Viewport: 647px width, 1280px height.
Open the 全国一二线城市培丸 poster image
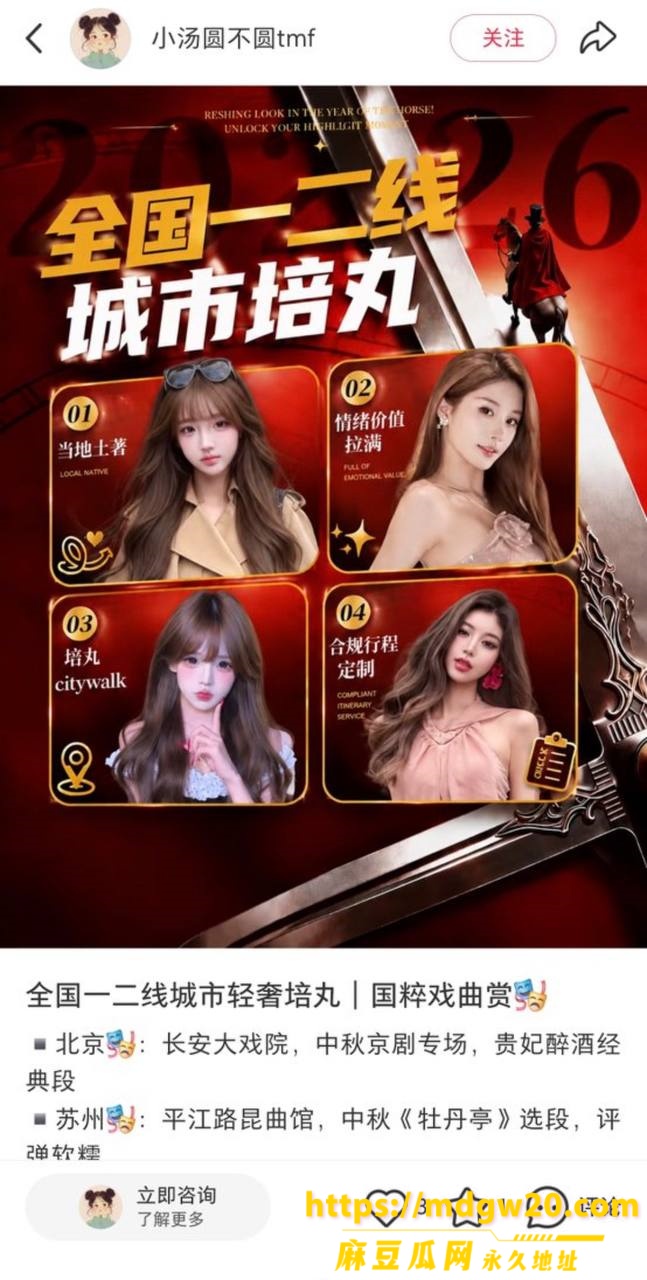323,516
